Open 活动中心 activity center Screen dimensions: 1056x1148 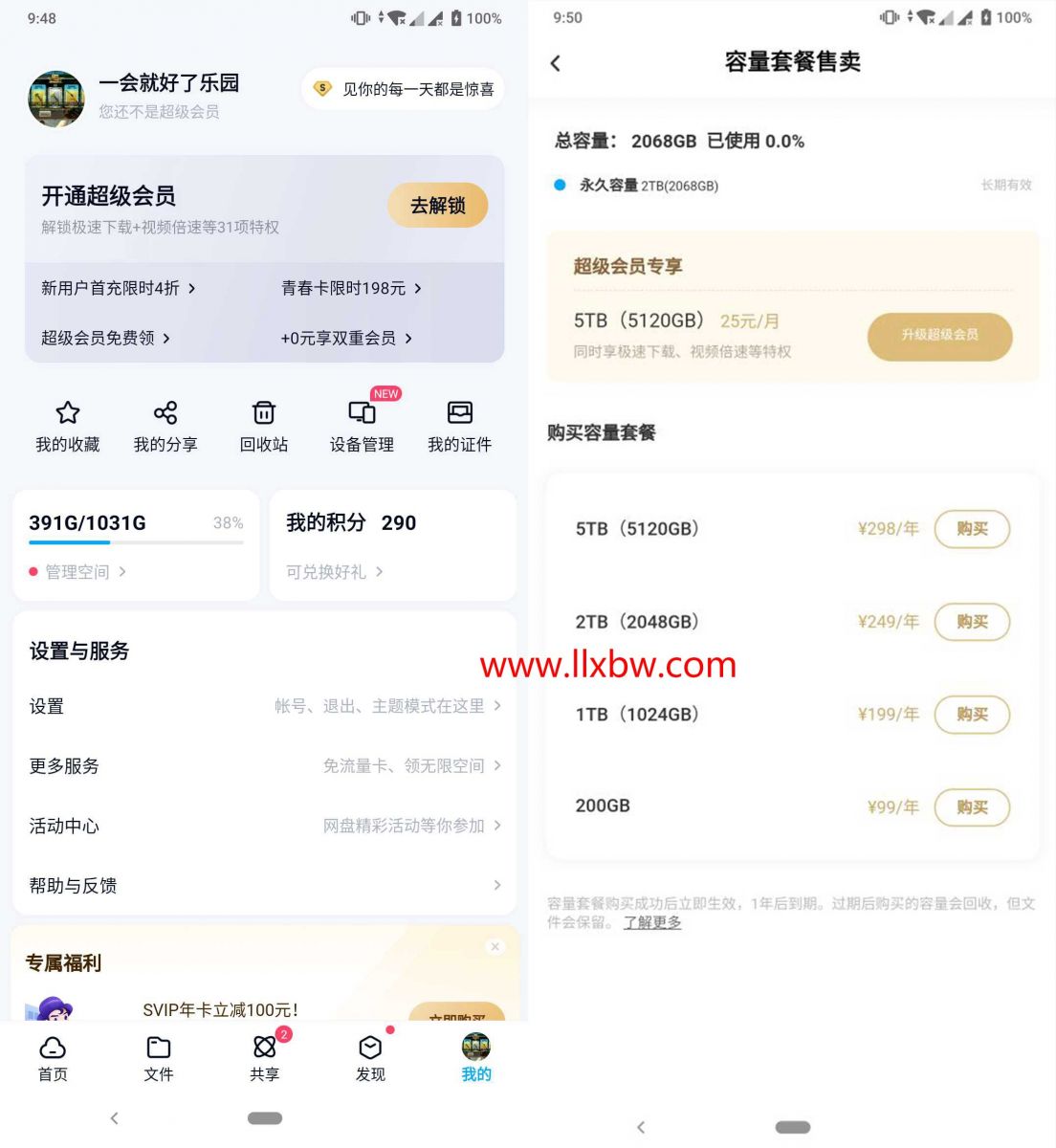point(265,826)
